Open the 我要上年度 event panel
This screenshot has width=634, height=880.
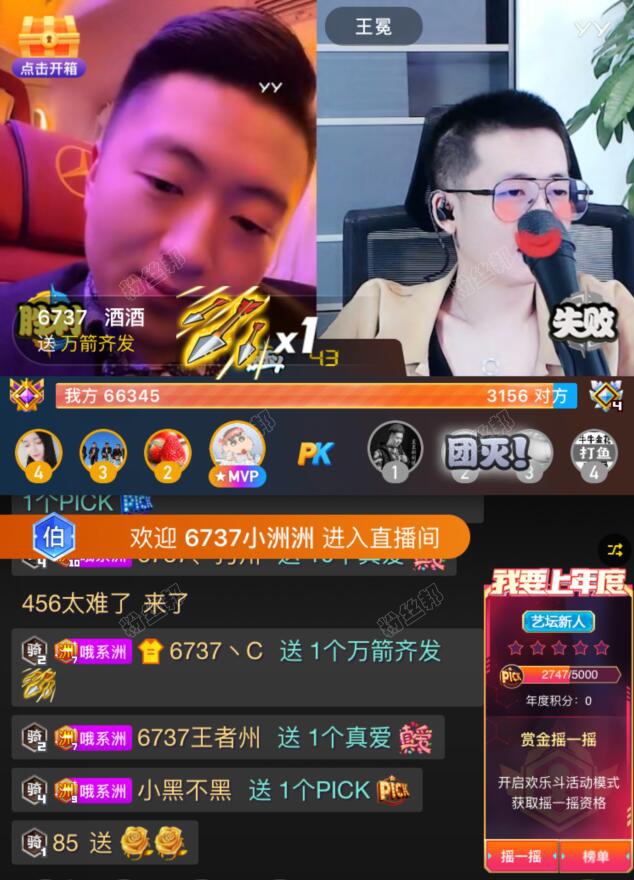558,582
